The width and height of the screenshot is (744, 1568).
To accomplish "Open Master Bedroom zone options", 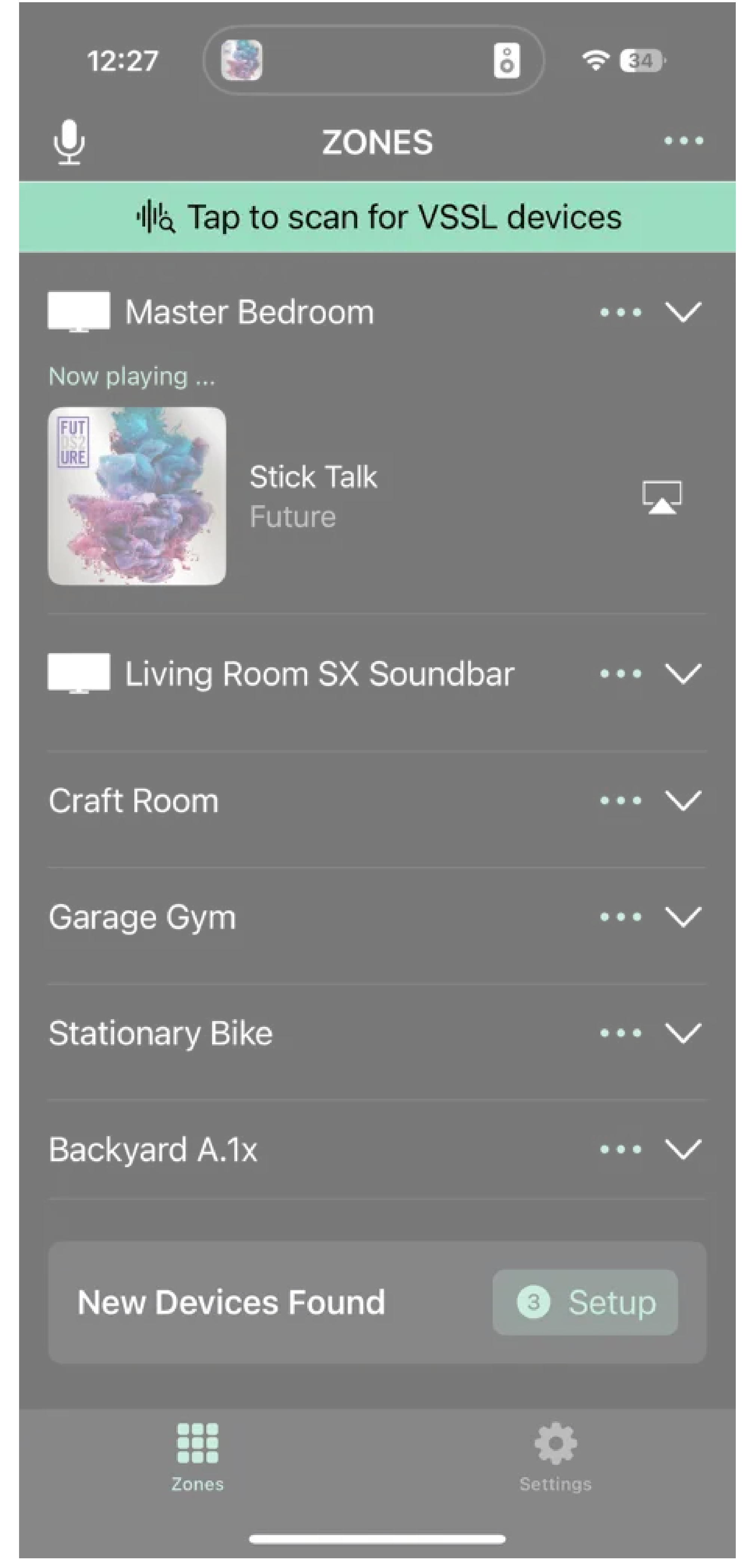I will (x=621, y=313).
